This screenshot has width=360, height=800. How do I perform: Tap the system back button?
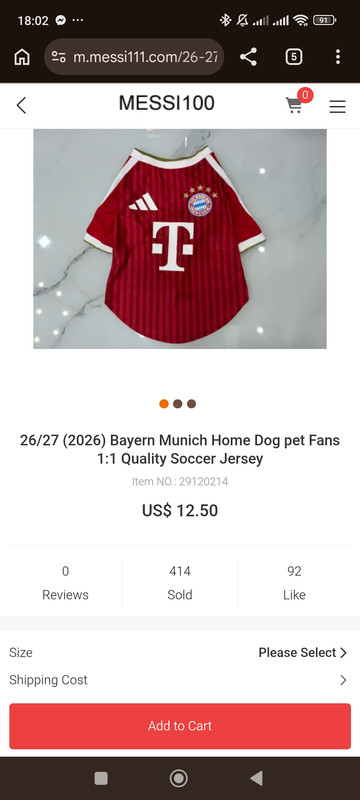click(256, 778)
